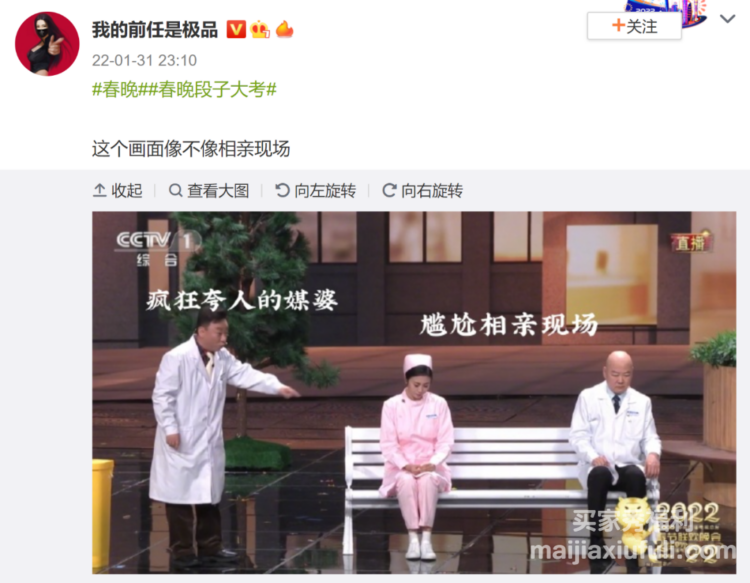The height and width of the screenshot is (583, 750).
Task: Open the profile avatar of 我的前任是极品
Action: point(47,44)
